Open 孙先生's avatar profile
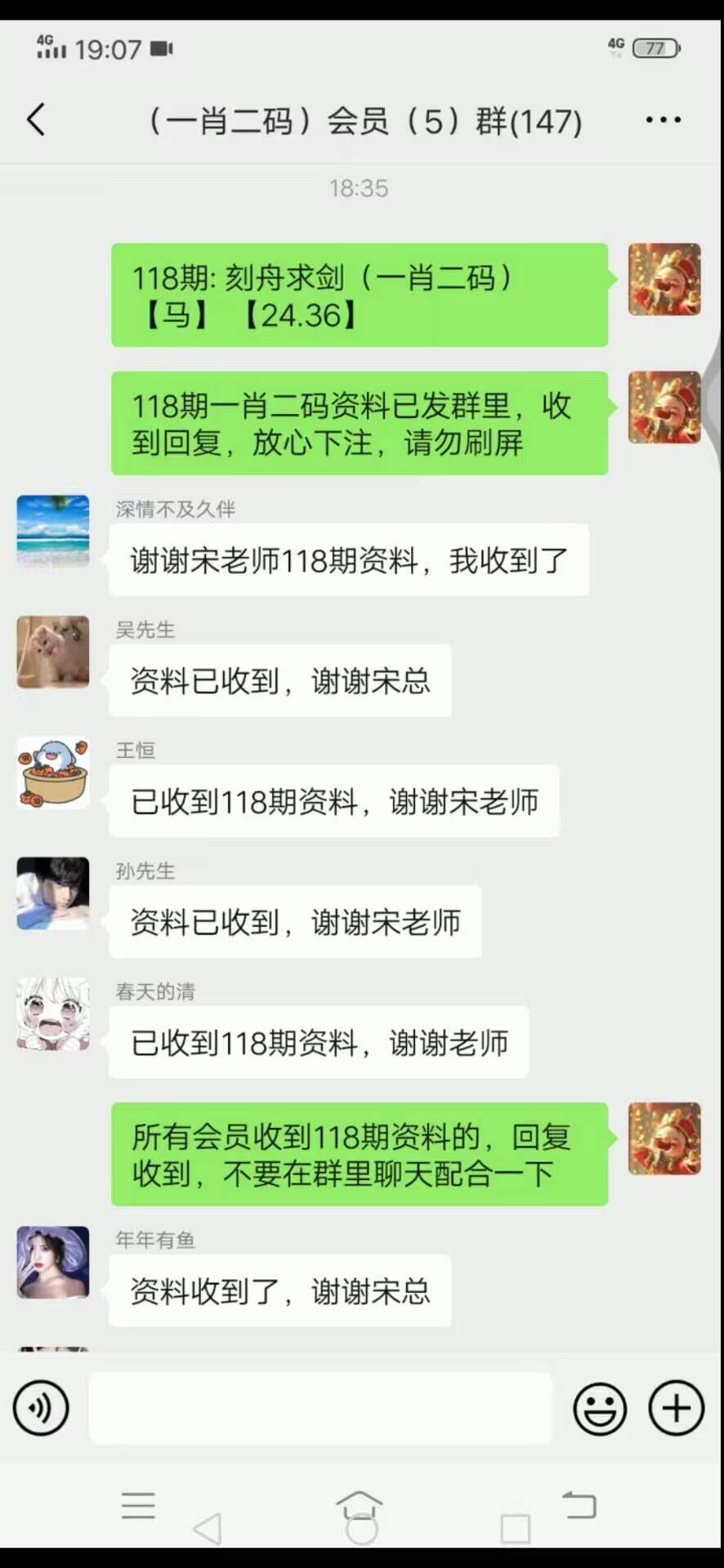 (x=53, y=893)
